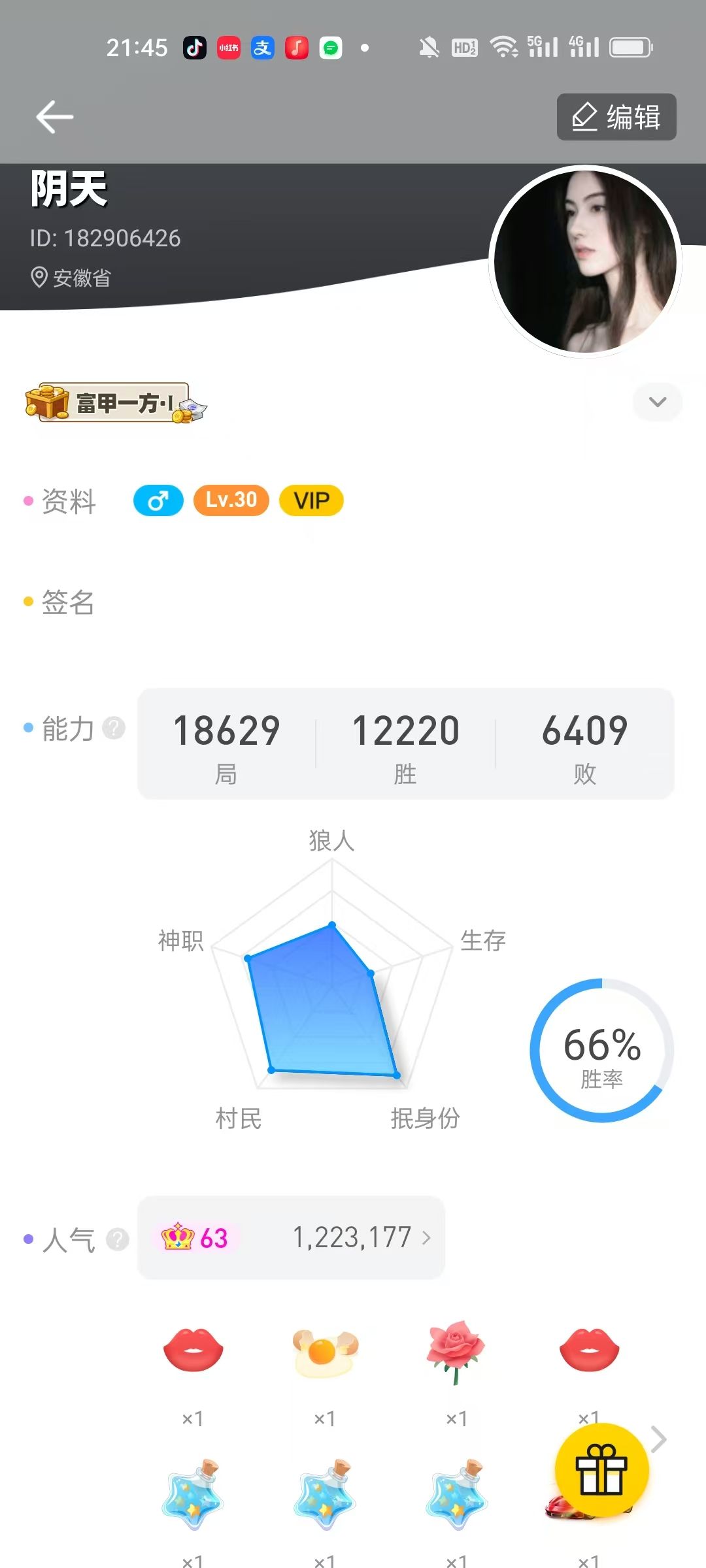Expand the badges dropdown chevron
This screenshot has width=706, height=1568.
(x=658, y=402)
